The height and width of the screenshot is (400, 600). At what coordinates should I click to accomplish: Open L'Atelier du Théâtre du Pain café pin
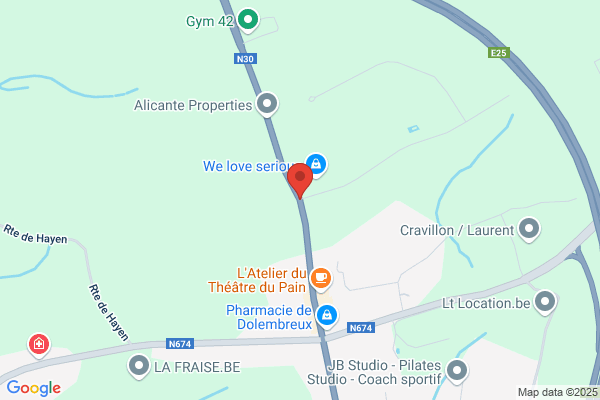321,279
